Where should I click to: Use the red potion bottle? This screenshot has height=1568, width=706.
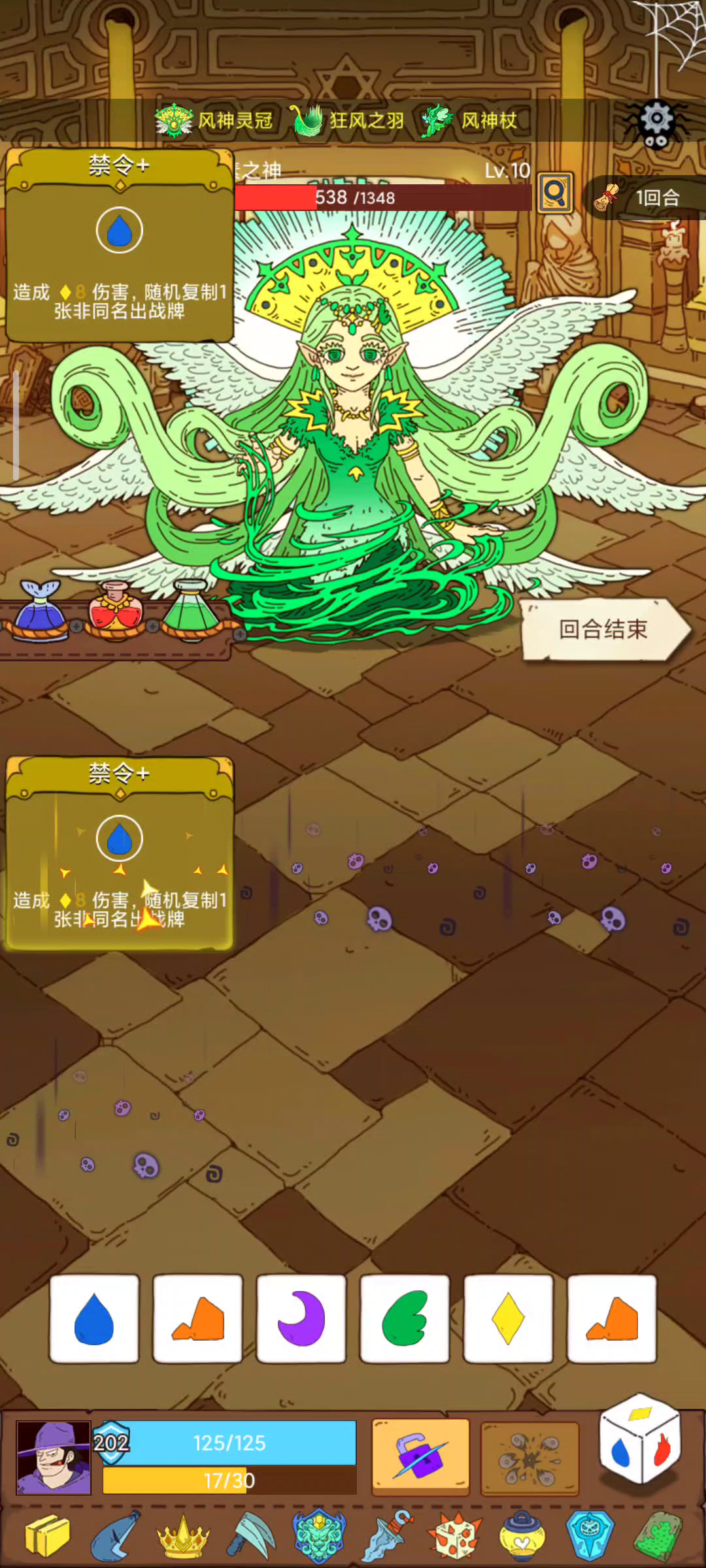click(116, 612)
